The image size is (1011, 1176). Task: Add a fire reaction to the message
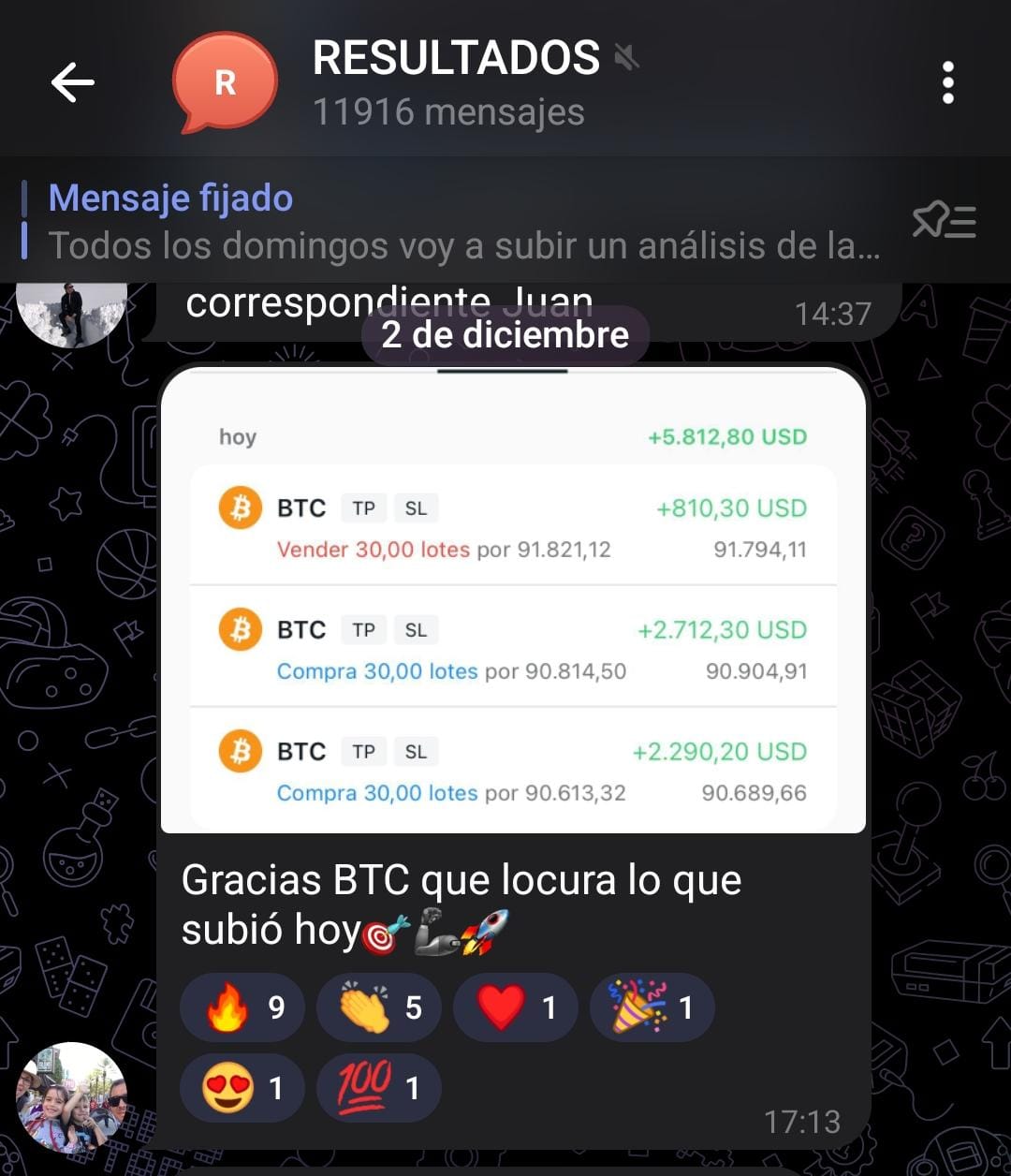[x=242, y=1007]
